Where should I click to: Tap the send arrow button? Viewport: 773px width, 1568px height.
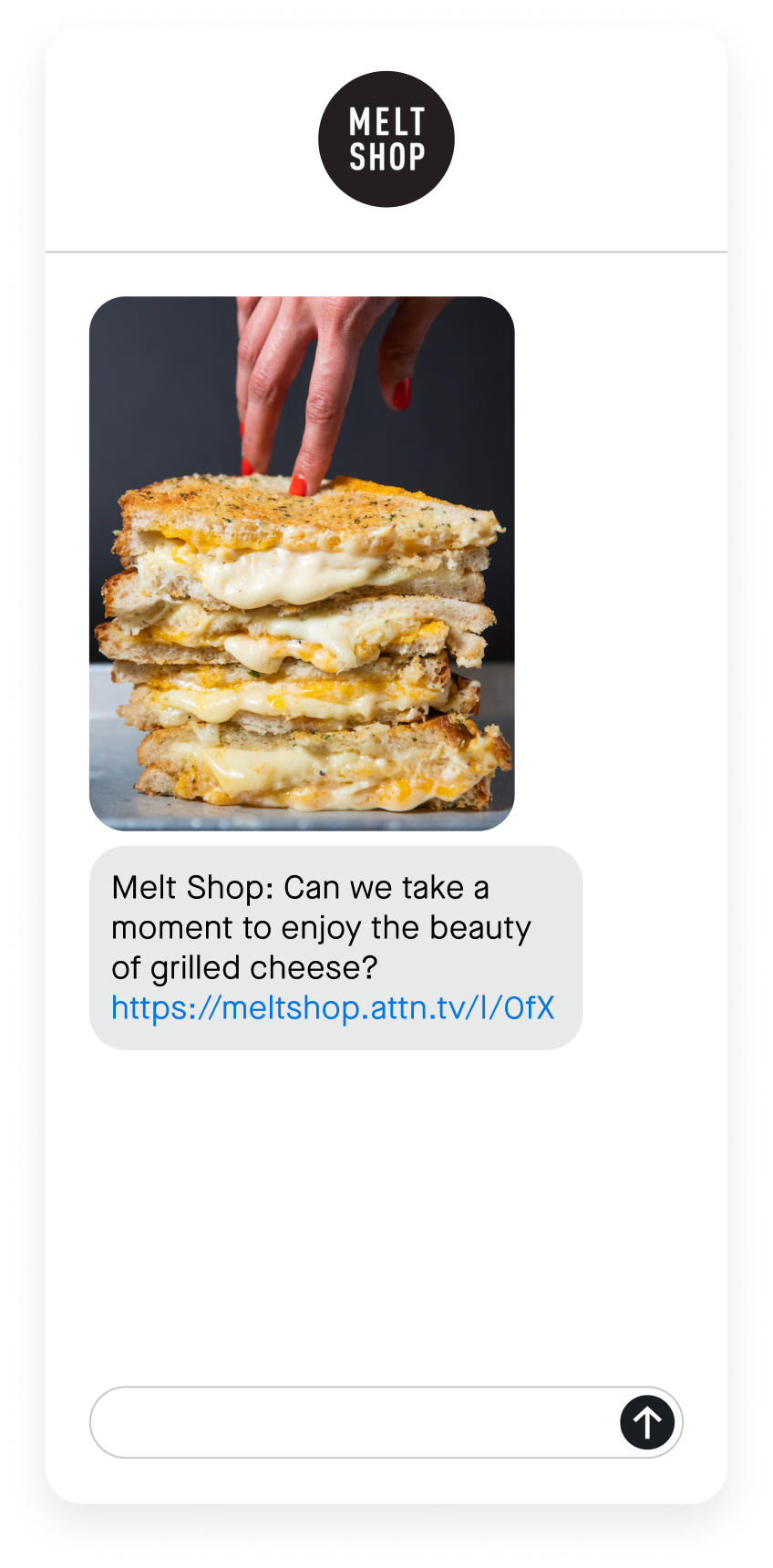(647, 1422)
